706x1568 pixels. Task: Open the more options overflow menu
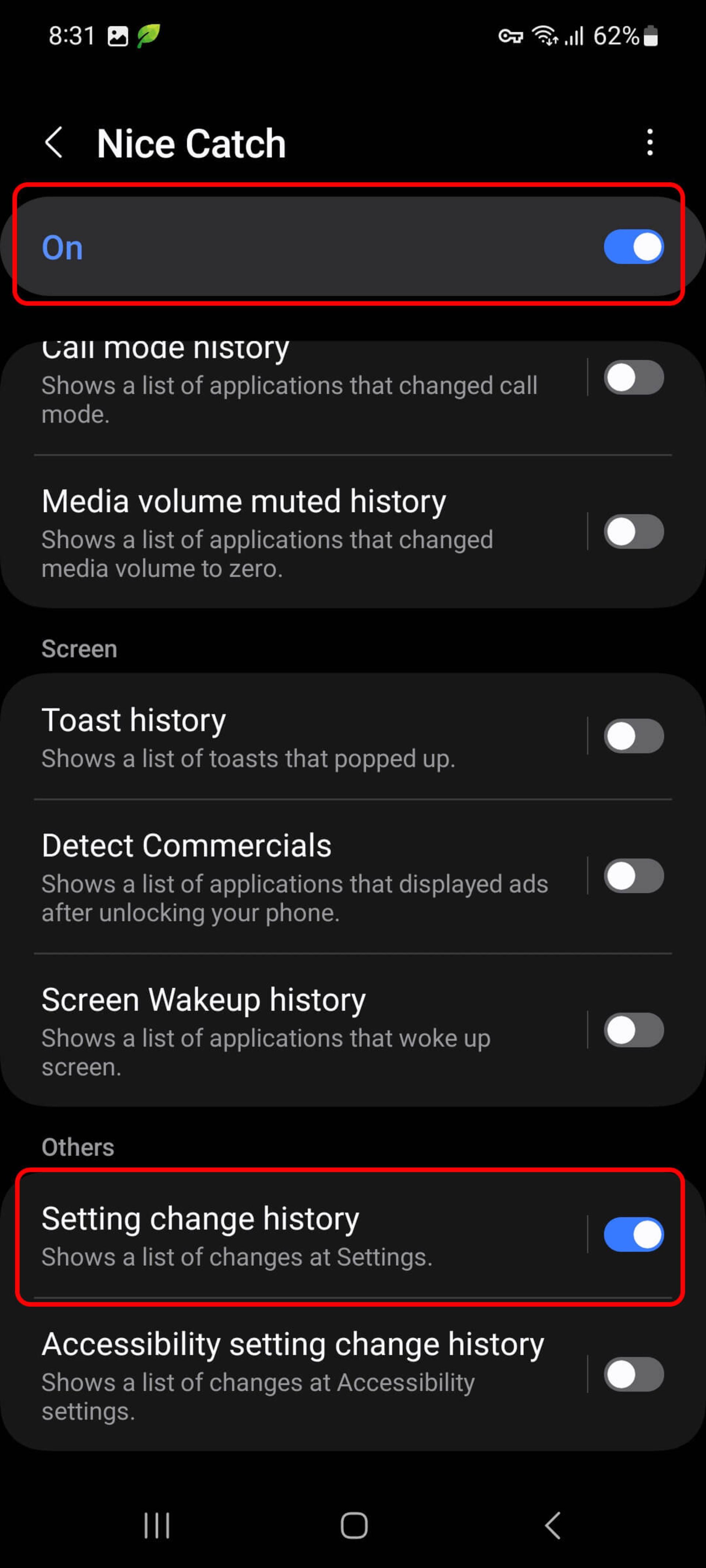649,143
